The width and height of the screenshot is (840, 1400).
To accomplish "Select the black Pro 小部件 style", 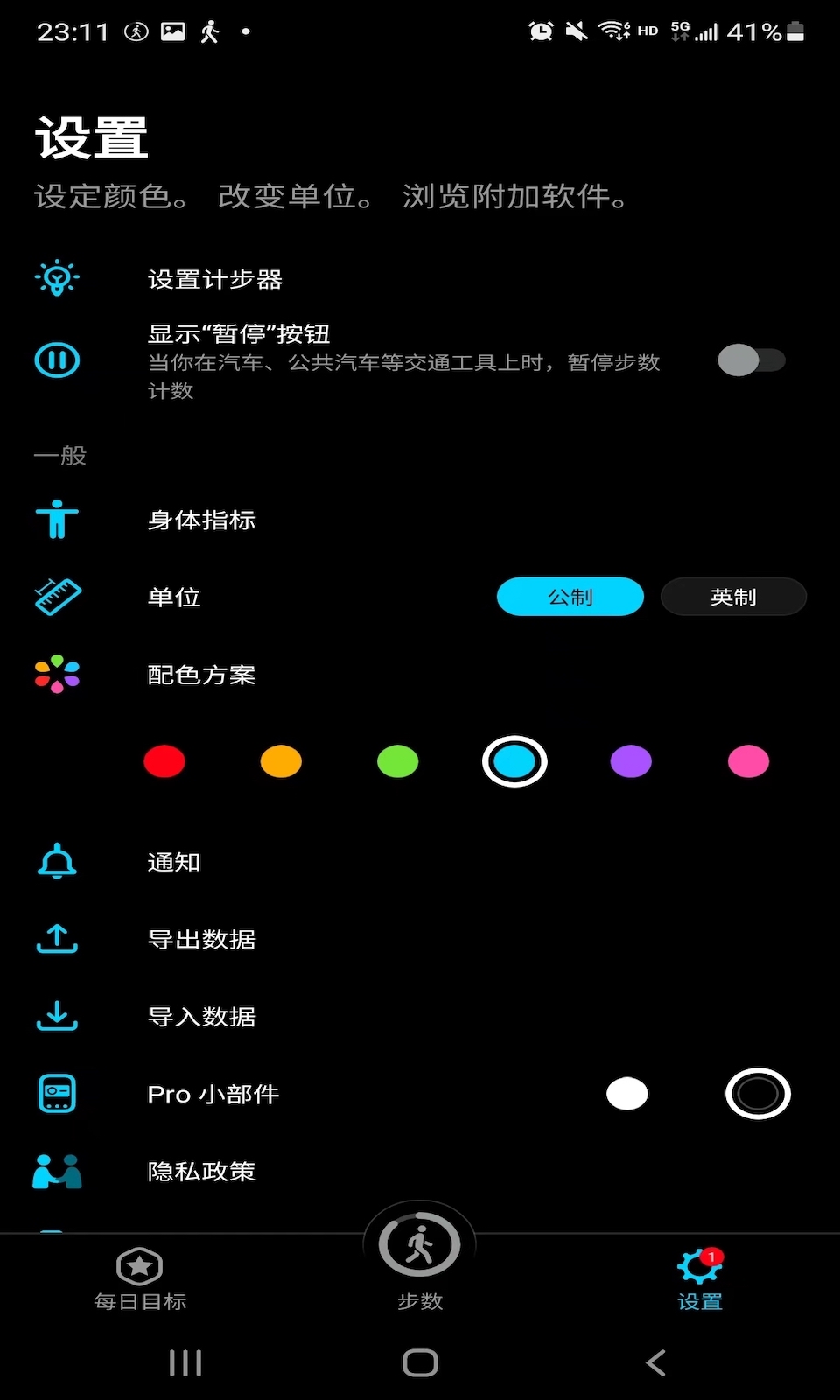I will coord(758,1093).
